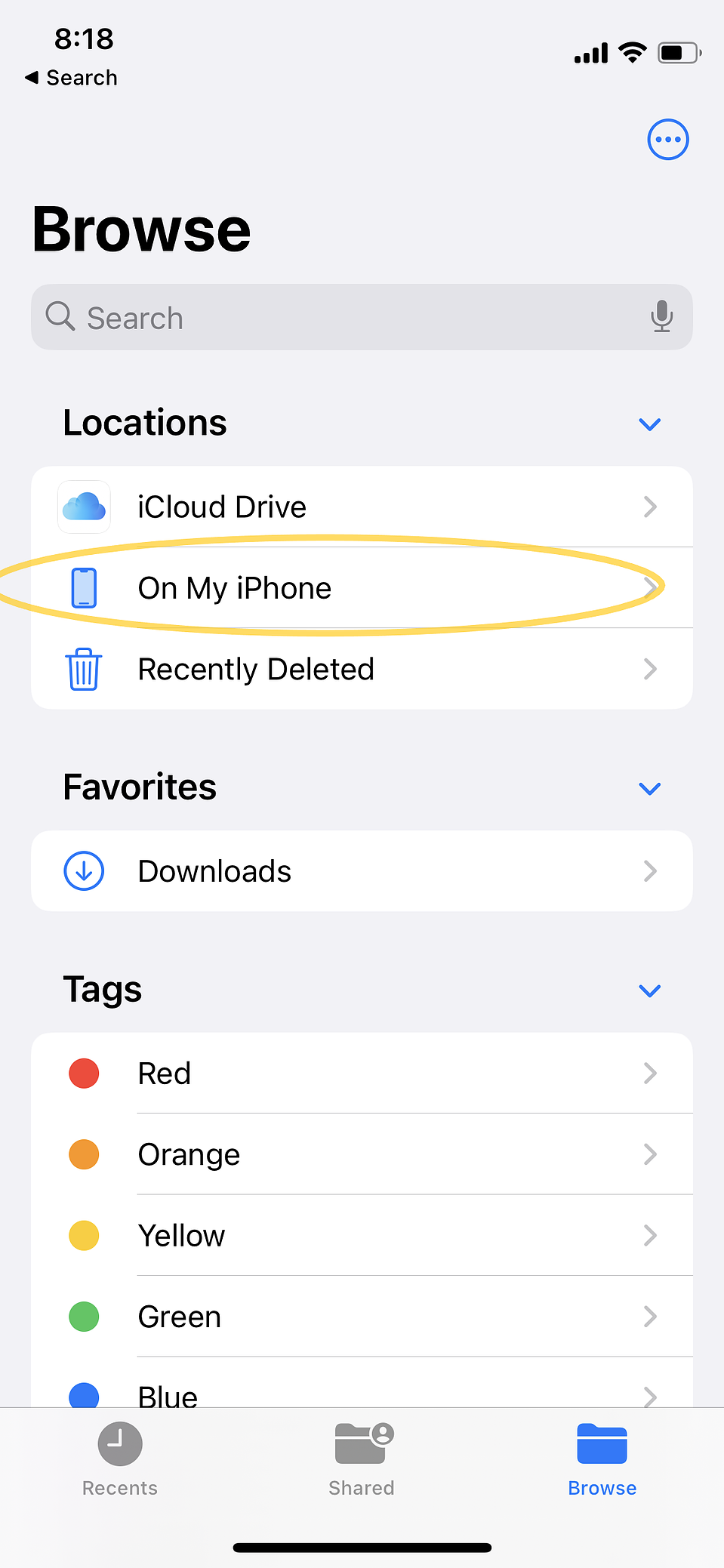This screenshot has width=724, height=1568.
Task: Open the more options ellipsis menu
Action: [x=668, y=140]
